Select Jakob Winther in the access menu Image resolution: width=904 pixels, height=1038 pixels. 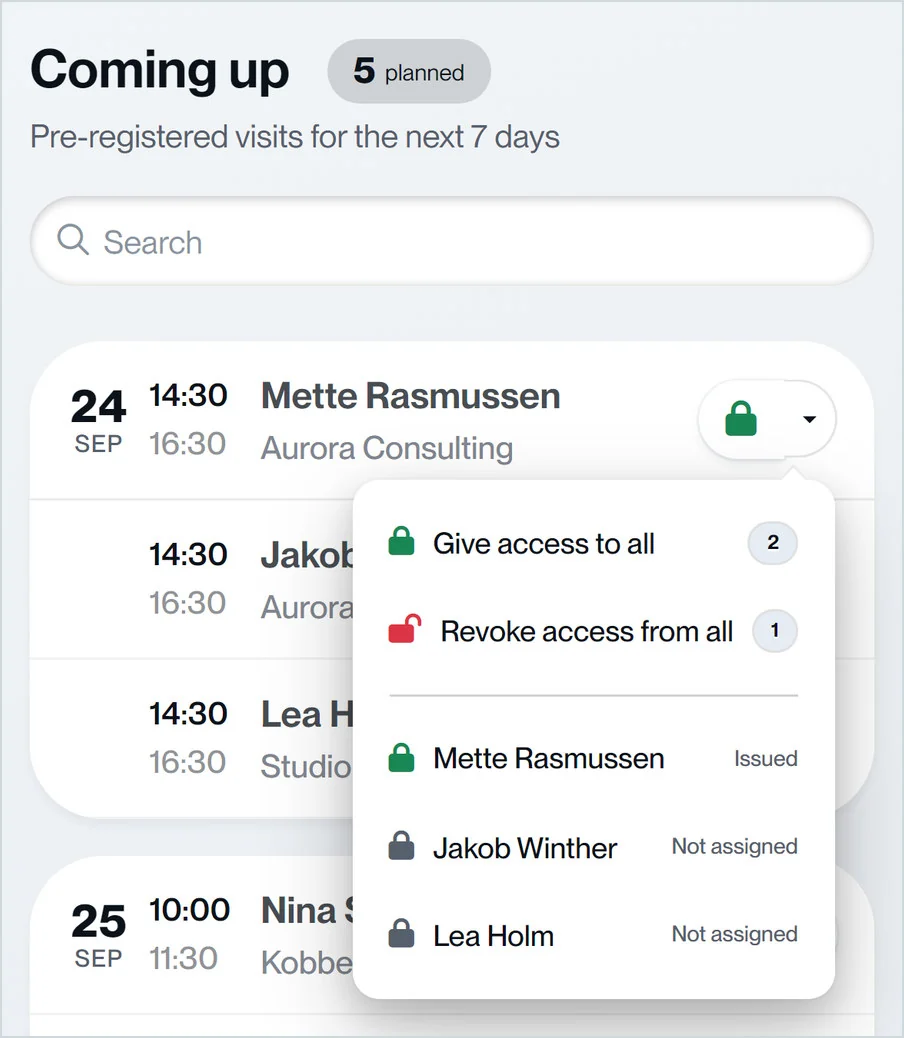pos(593,847)
